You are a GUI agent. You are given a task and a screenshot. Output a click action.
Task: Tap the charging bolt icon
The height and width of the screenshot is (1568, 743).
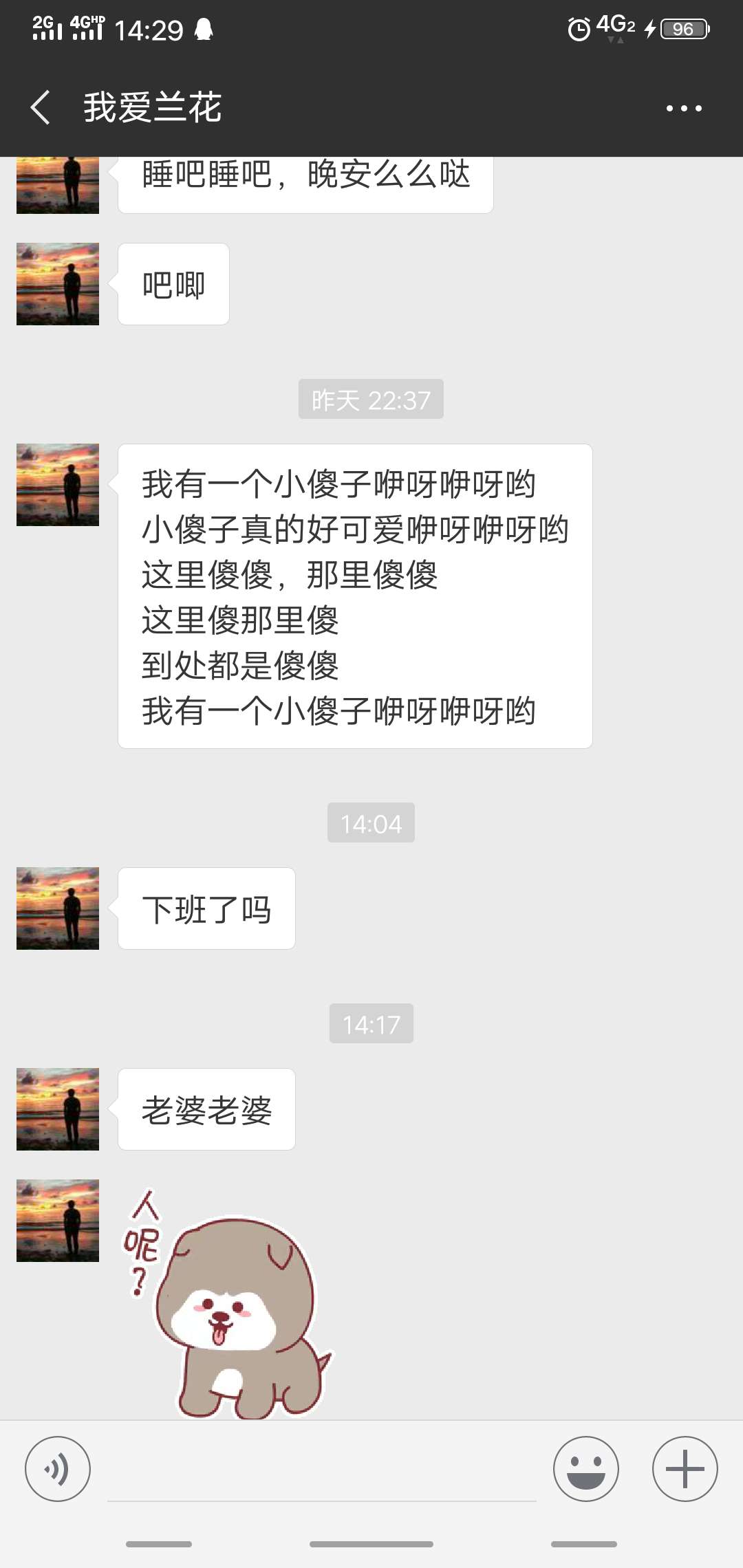tap(650, 28)
